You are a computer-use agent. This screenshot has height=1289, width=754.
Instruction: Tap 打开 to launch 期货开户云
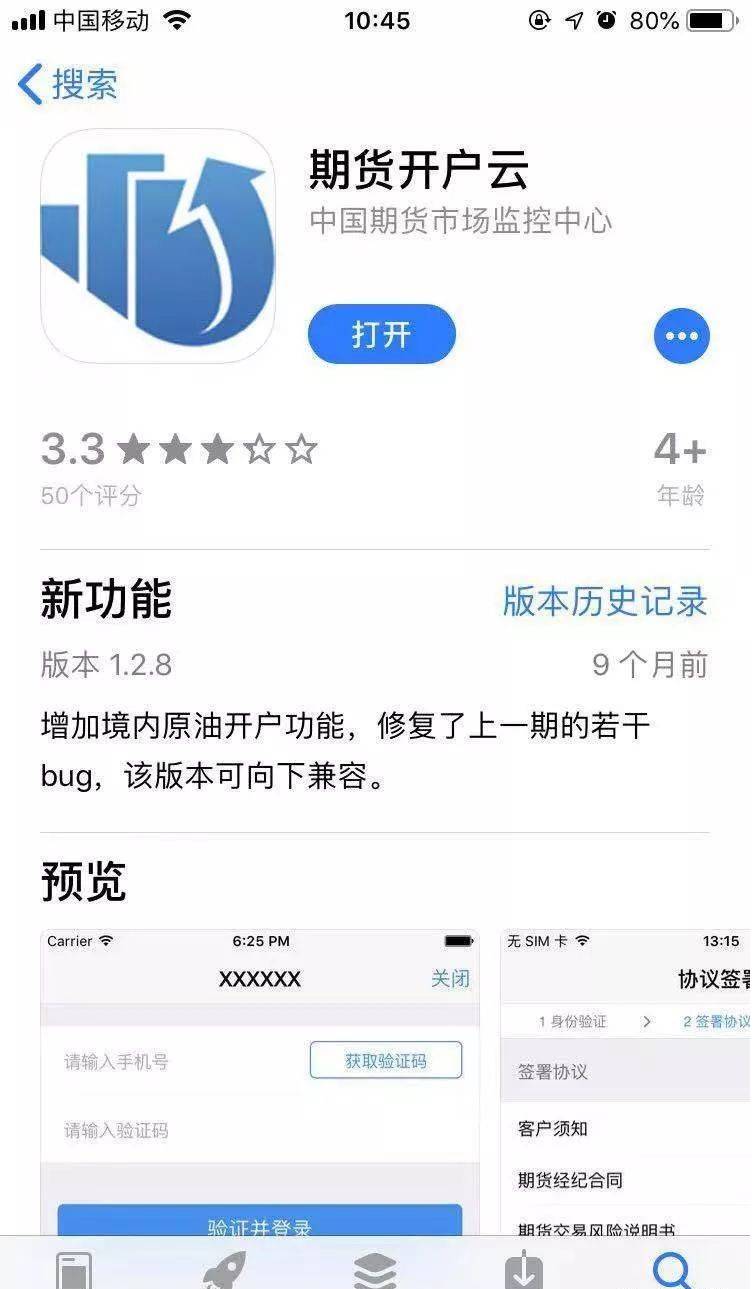coord(381,334)
